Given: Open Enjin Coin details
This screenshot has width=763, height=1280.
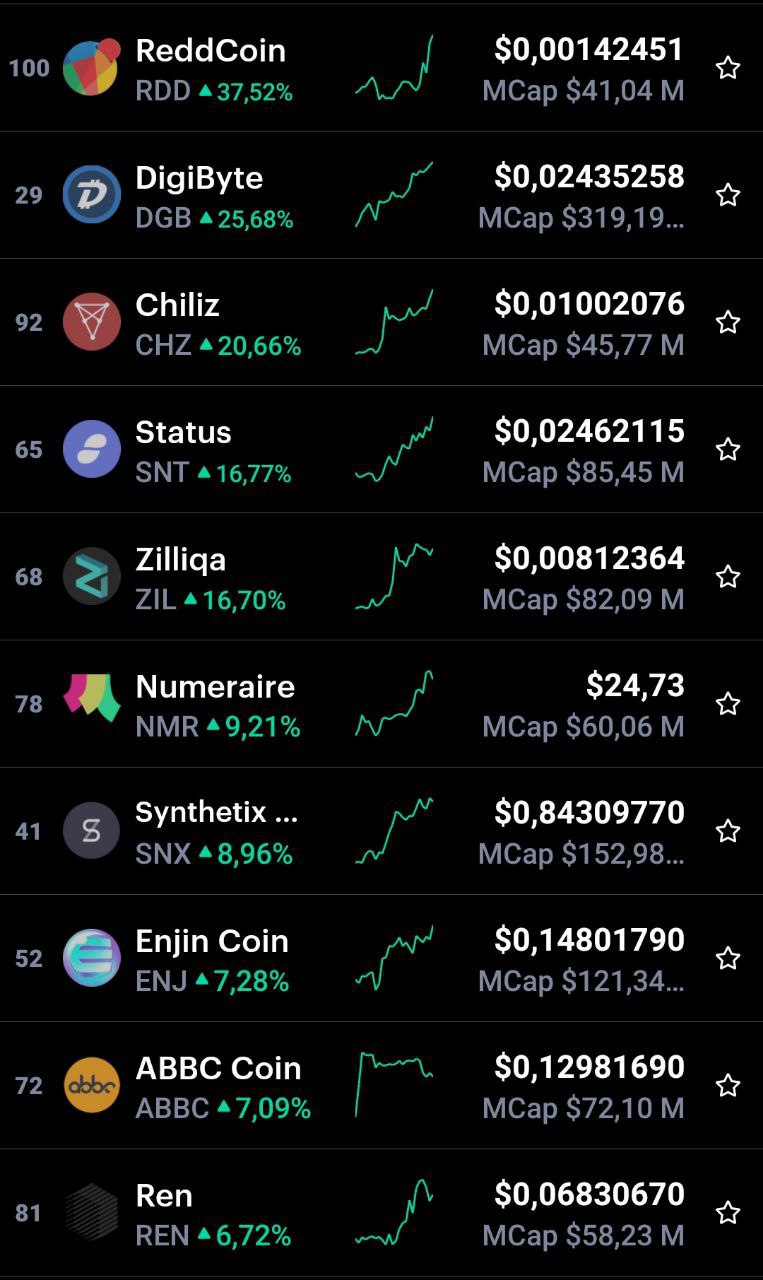Looking at the screenshot, I should point(381,958).
